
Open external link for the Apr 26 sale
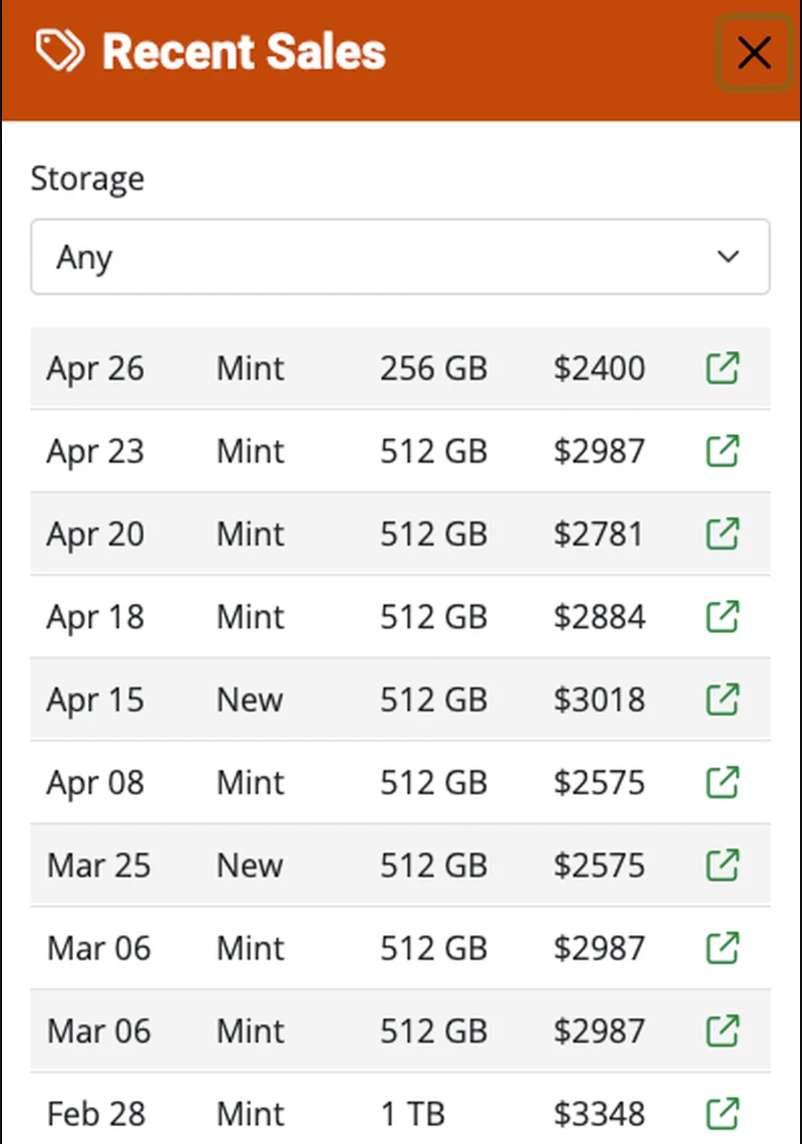[723, 368]
